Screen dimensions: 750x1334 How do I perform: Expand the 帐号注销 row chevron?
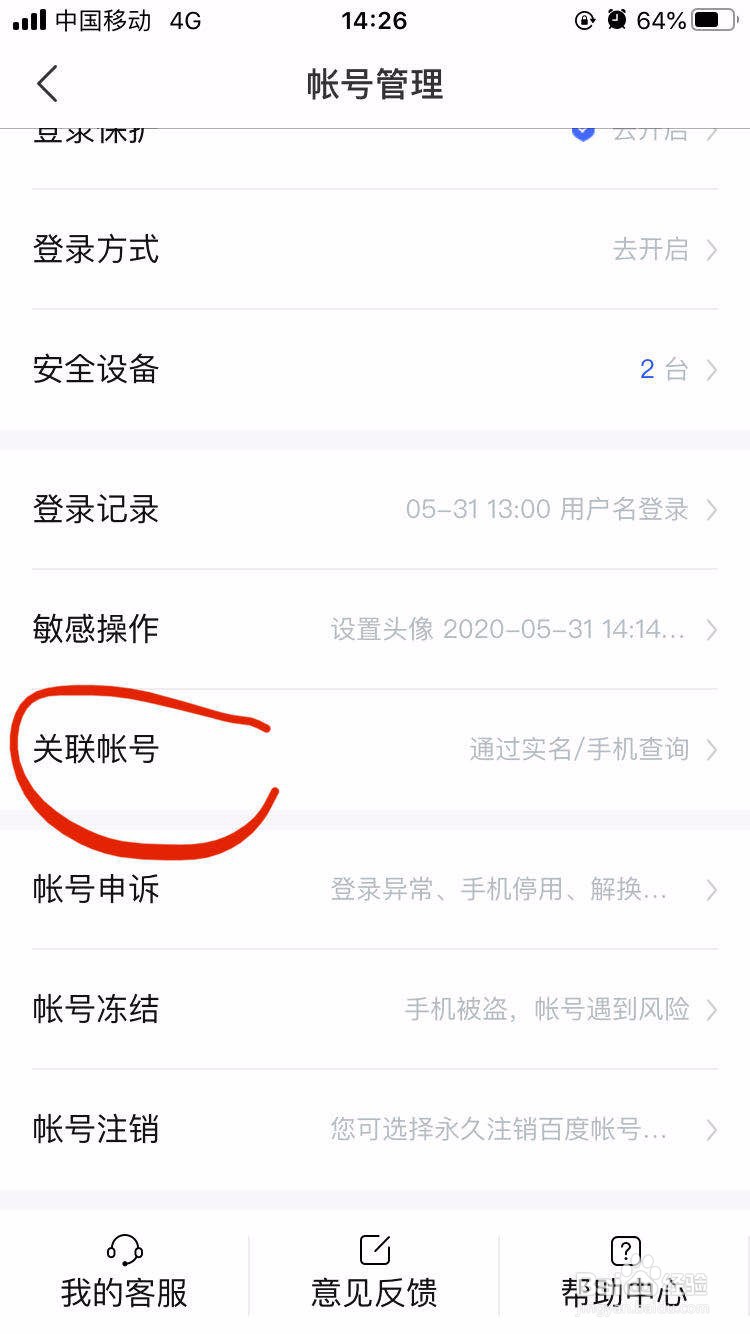click(712, 1129)
